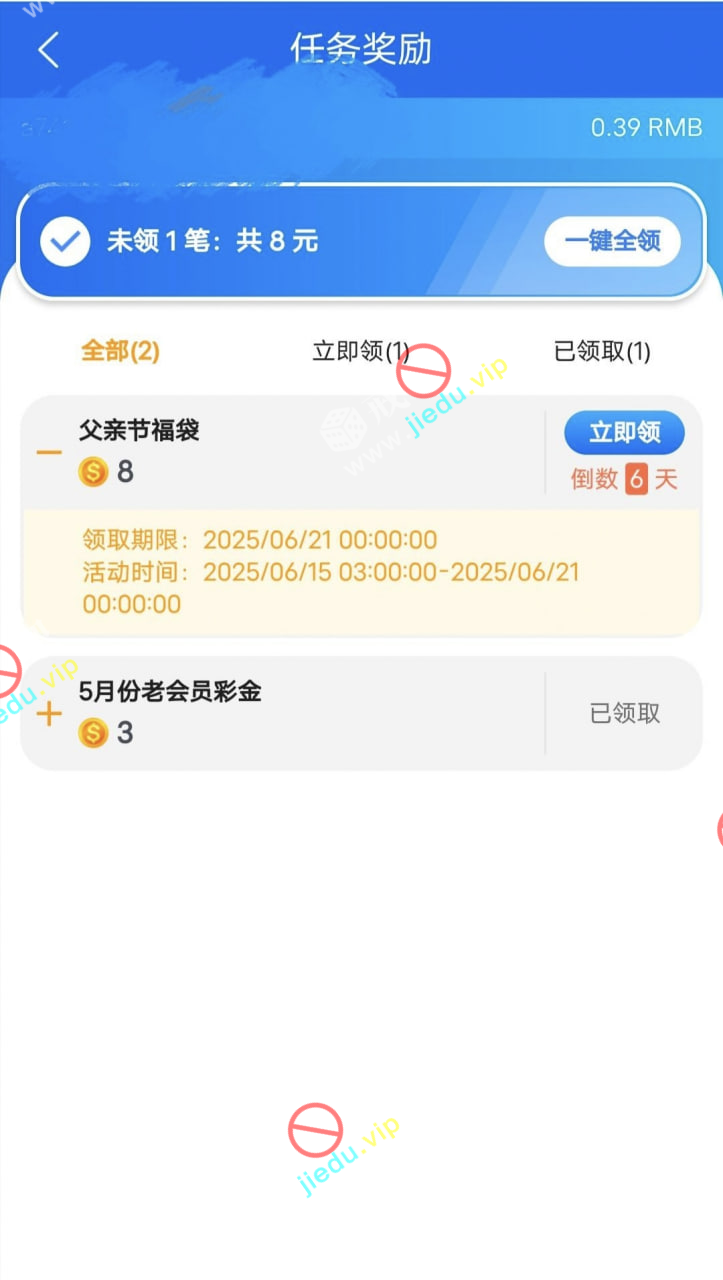Go back using the top-left arrow
723x1280 pixels.
pos(48,50)
